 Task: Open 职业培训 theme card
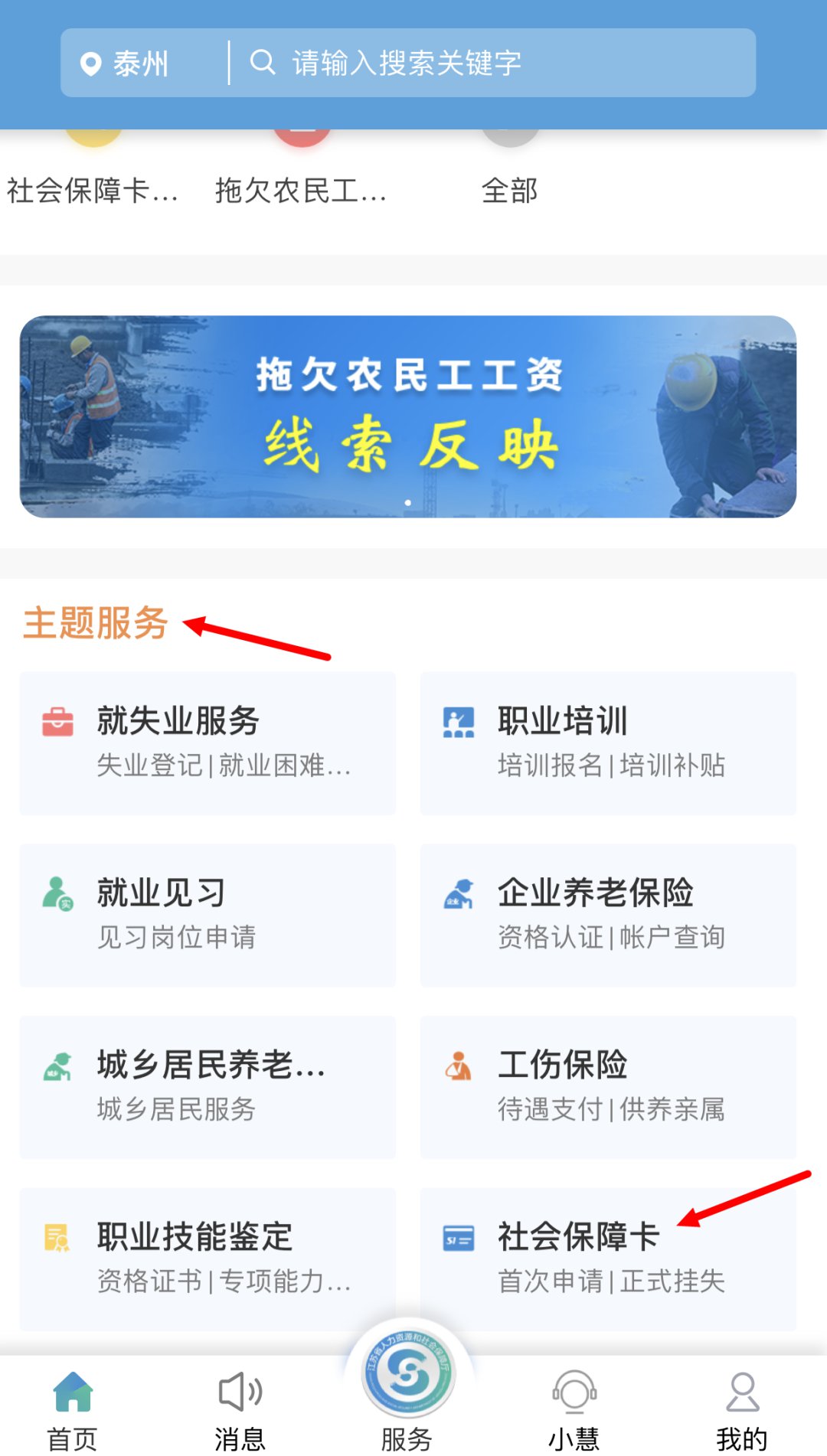[608, 743]
